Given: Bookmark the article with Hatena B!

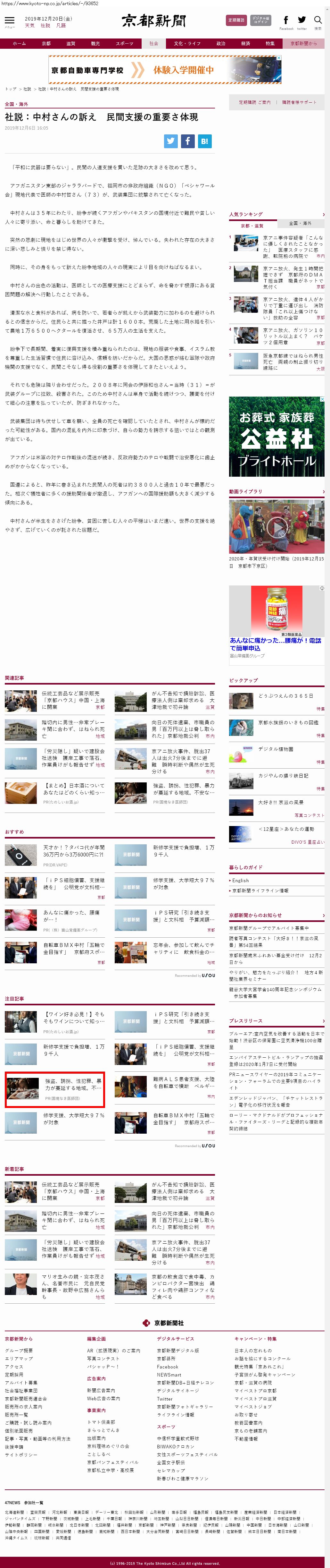Looking at the screenshot, I should 205,141.
